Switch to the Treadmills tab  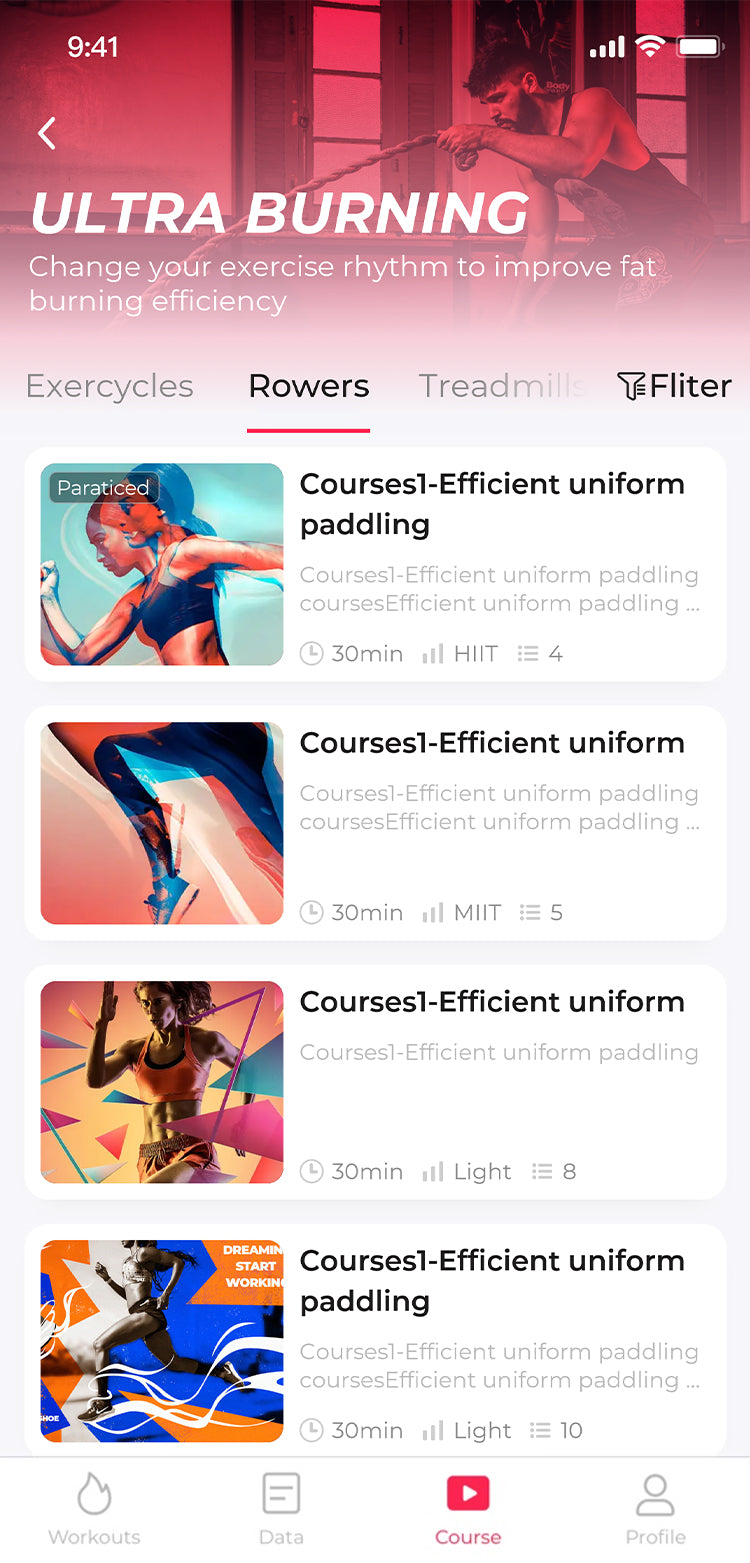pos(502,386)
